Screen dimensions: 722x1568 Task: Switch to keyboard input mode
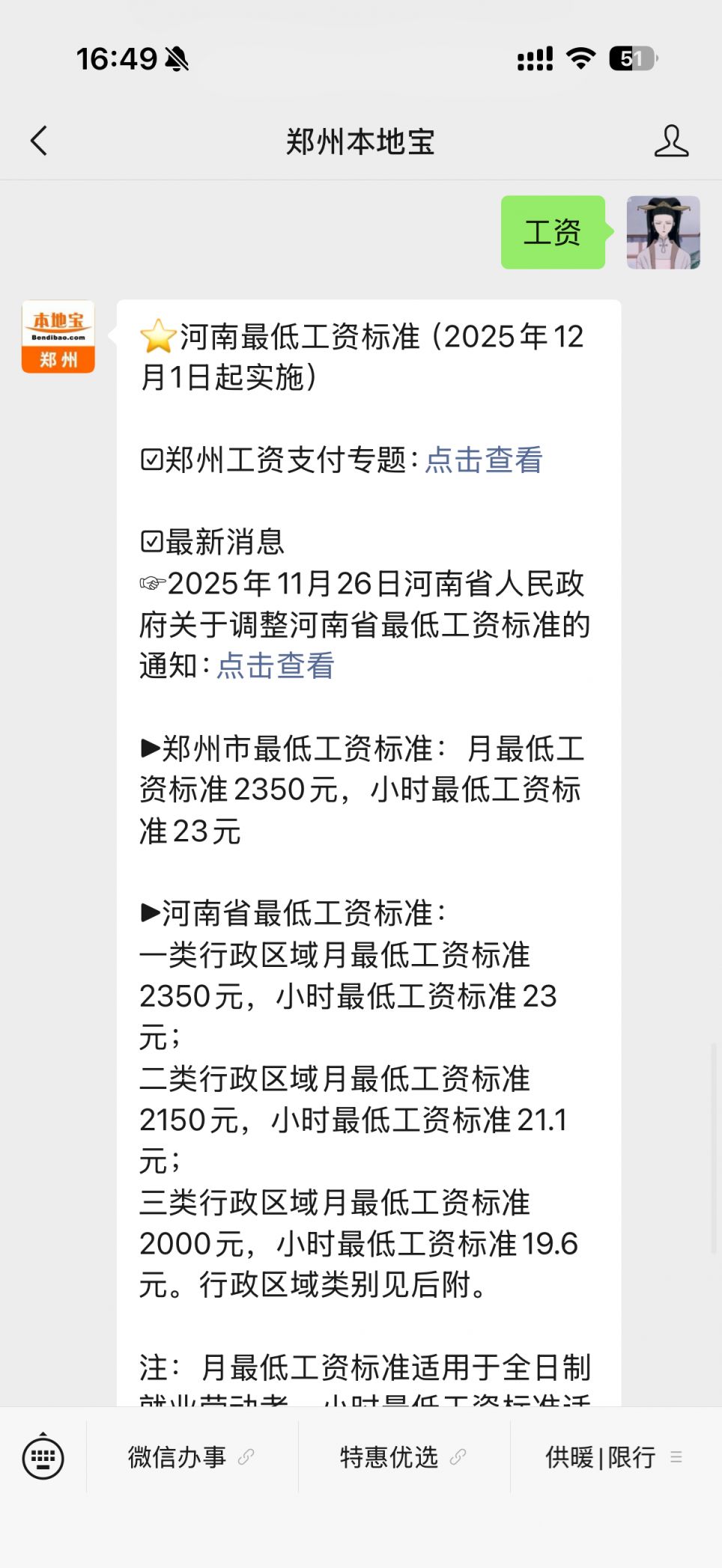(x=43, y=1456)
